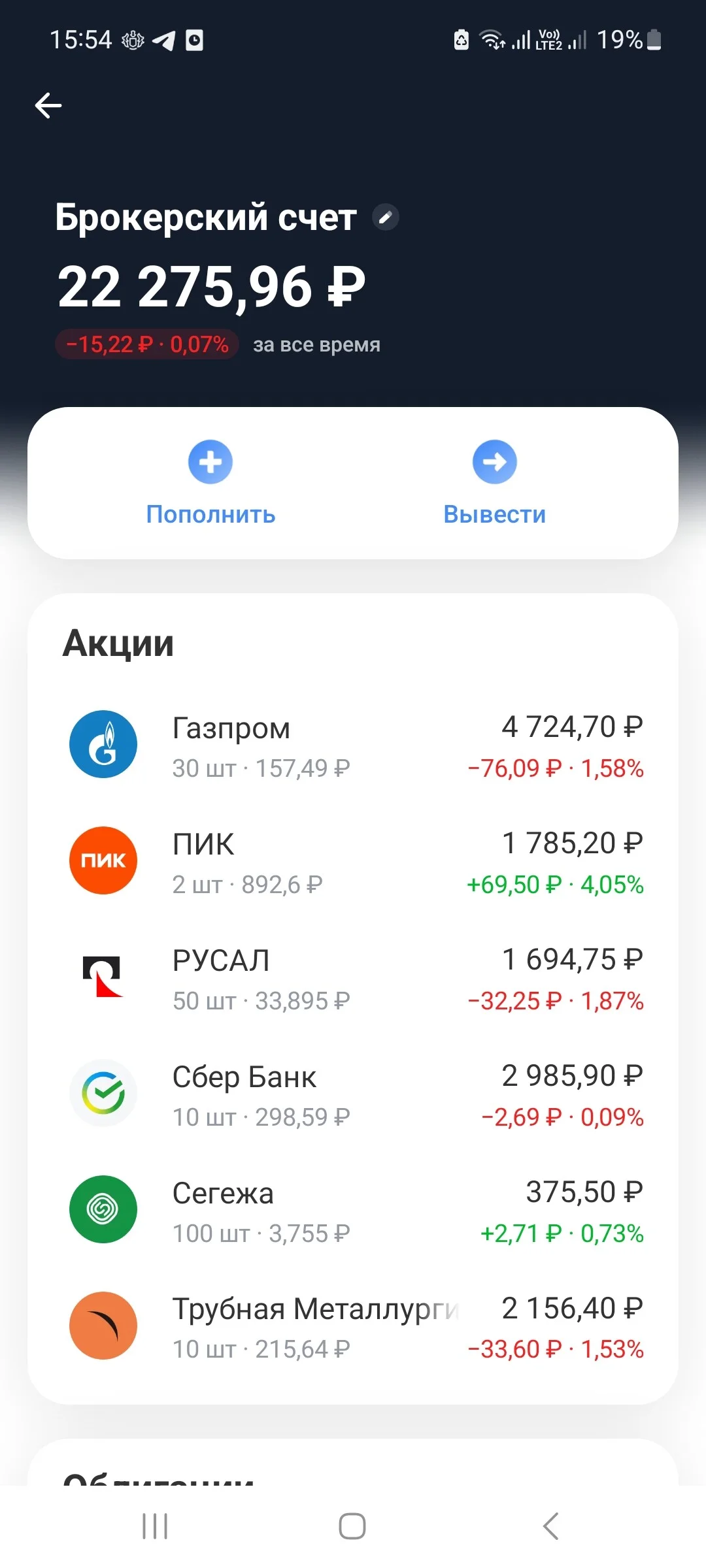View Трубная Металлургия holding details
The height and width of the screenshot is (1568, 706).
point(353,1326)
